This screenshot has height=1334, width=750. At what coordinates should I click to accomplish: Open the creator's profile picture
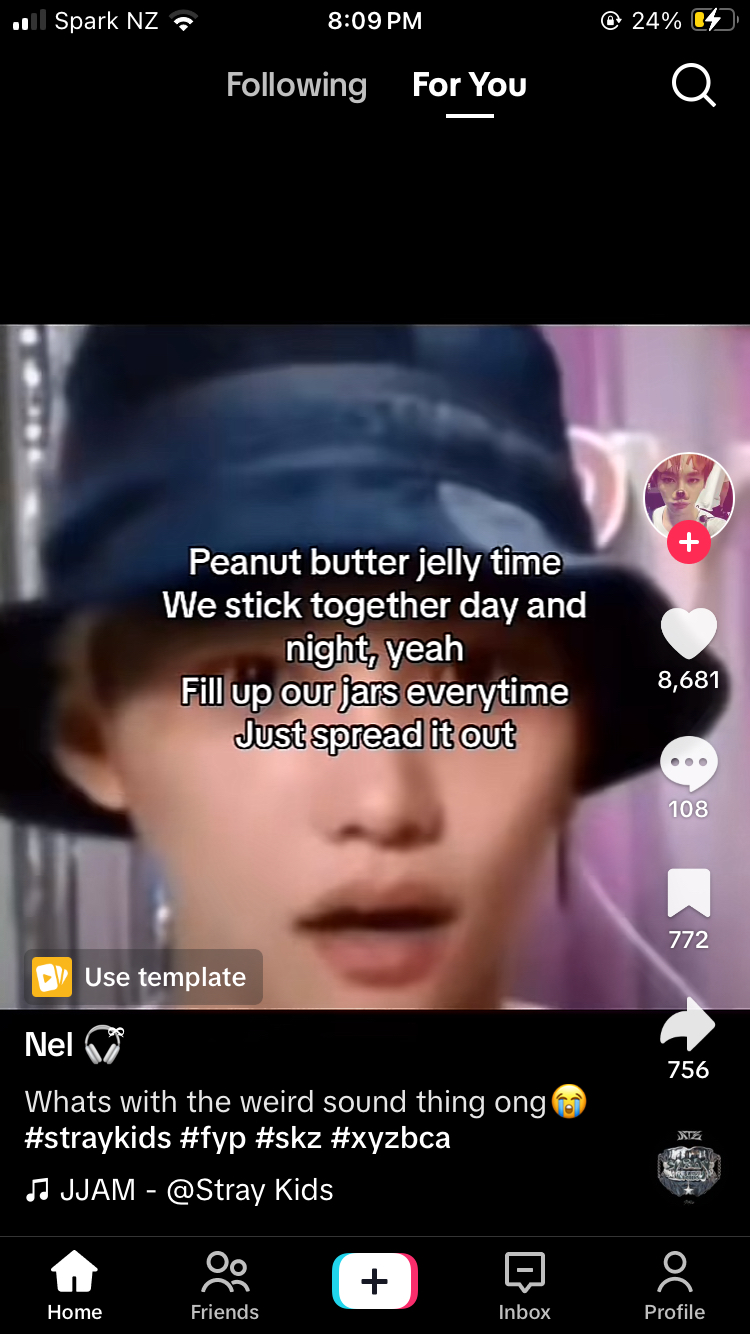pyautogui.click(x=688, y=496)
